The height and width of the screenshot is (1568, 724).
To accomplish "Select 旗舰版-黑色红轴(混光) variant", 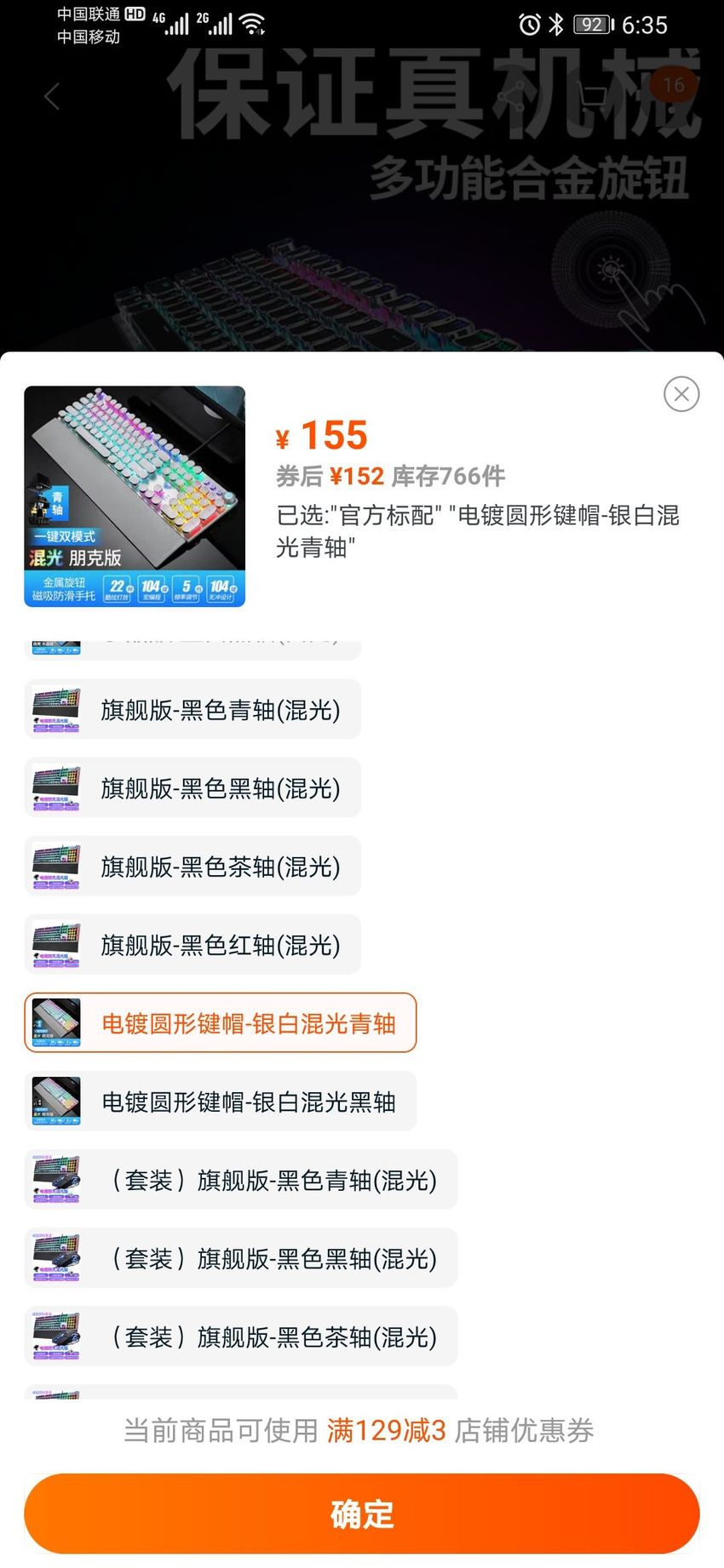I will click(192, 944).
